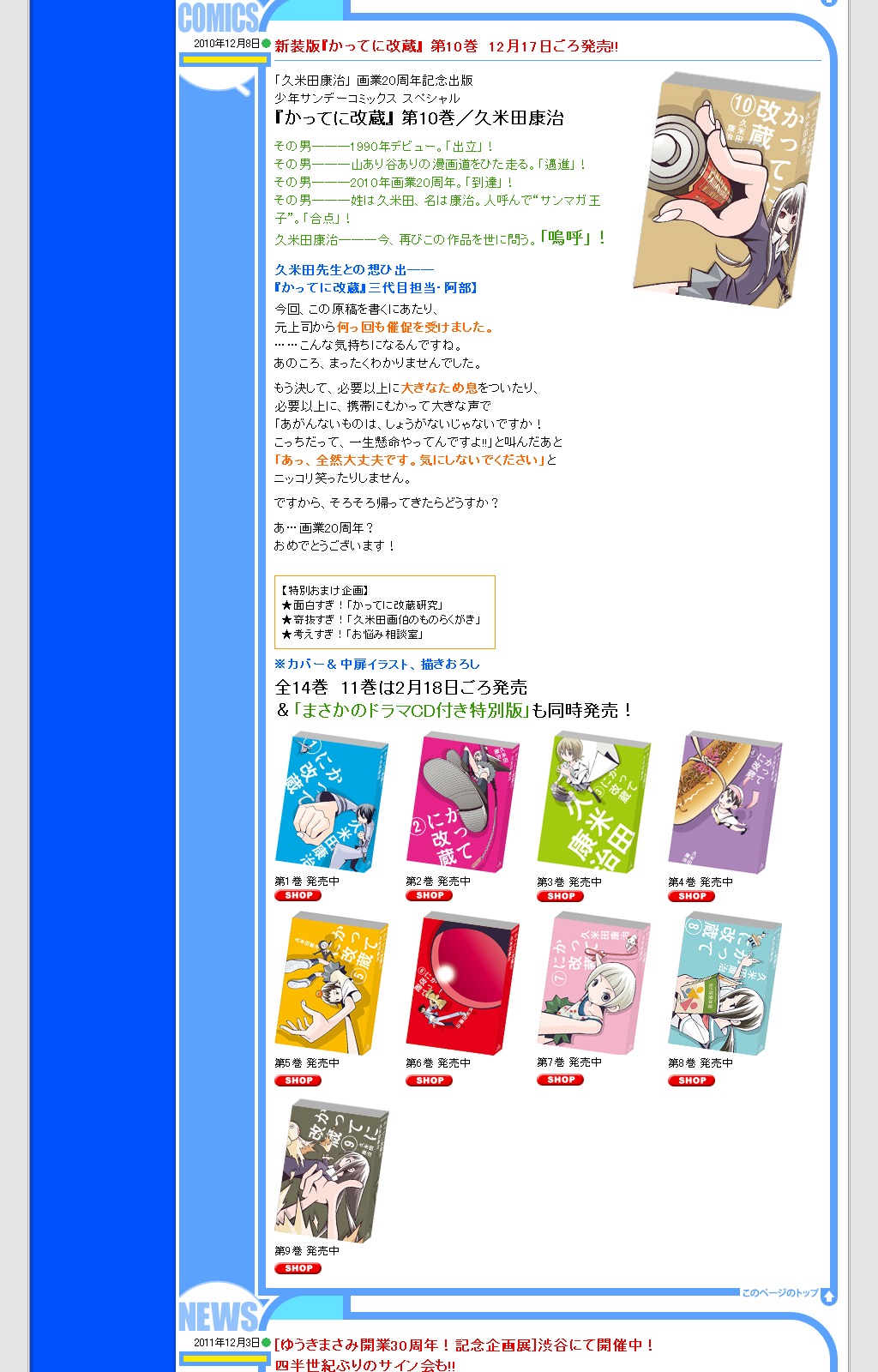Open SHOP for 第8巻

tap(691, 1080)
